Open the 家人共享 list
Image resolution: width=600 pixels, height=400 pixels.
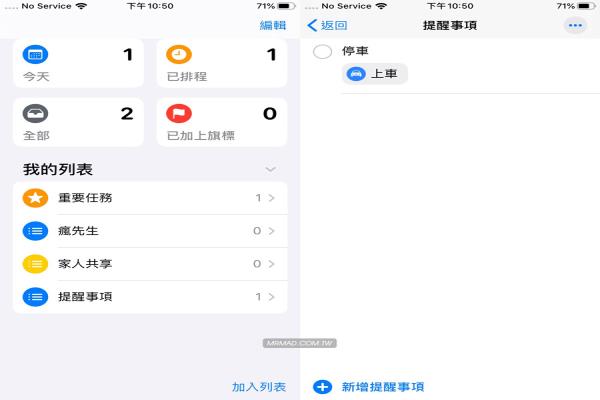point(150,264)
